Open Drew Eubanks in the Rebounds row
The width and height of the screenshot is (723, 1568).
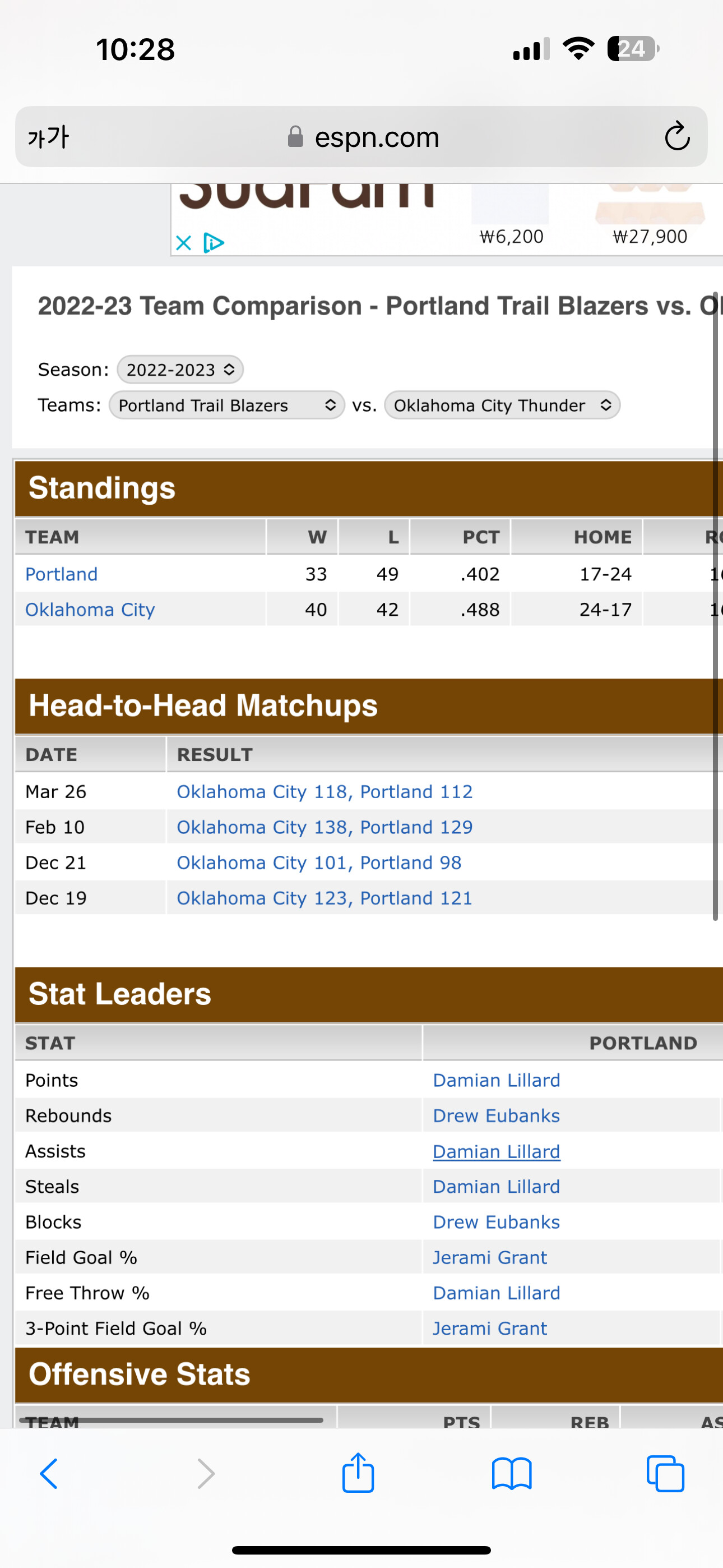[x=496, y=1115]
